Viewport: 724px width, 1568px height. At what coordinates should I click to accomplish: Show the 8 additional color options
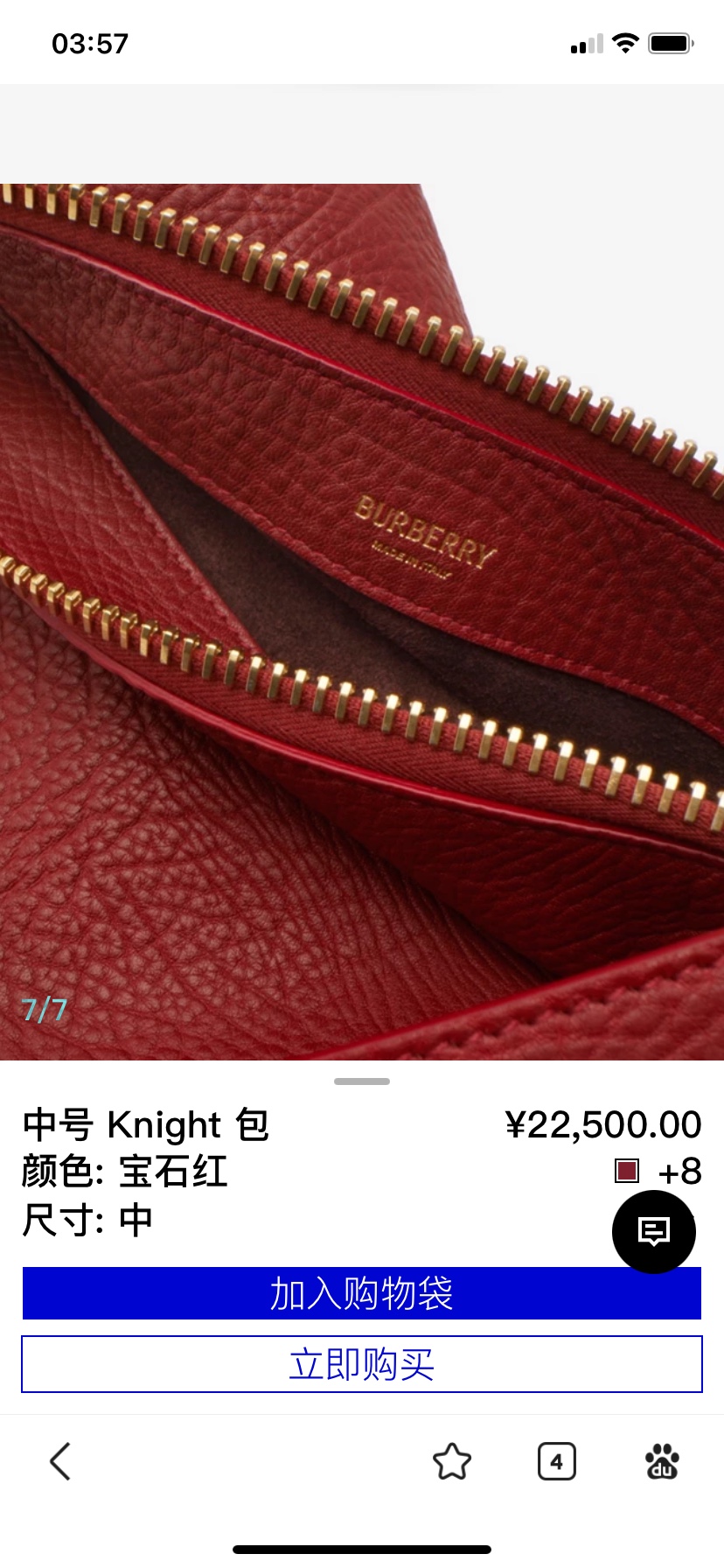pyautogui.click(x=679, y=1172)
